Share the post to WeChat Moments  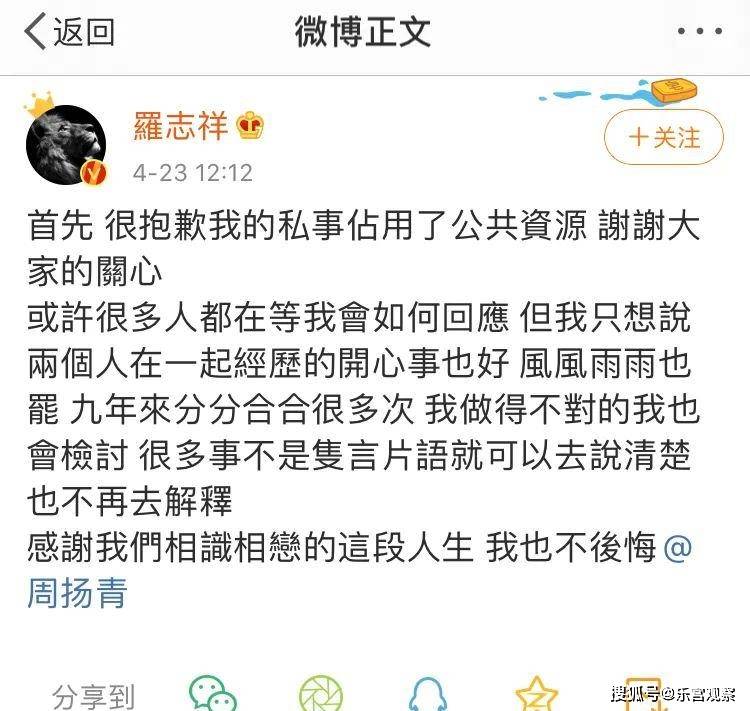point(320,694)
